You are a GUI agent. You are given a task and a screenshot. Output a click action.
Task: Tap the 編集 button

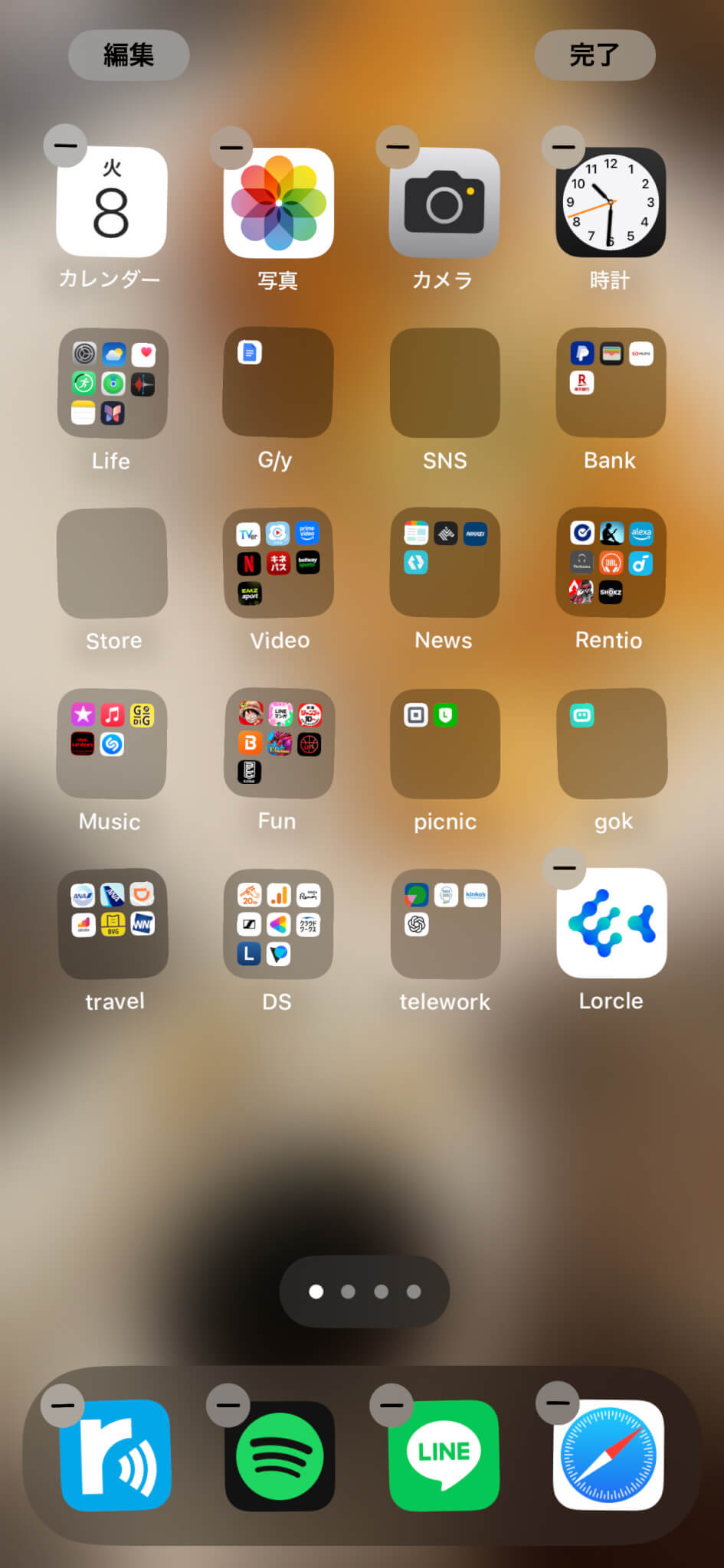pos(129,55)
